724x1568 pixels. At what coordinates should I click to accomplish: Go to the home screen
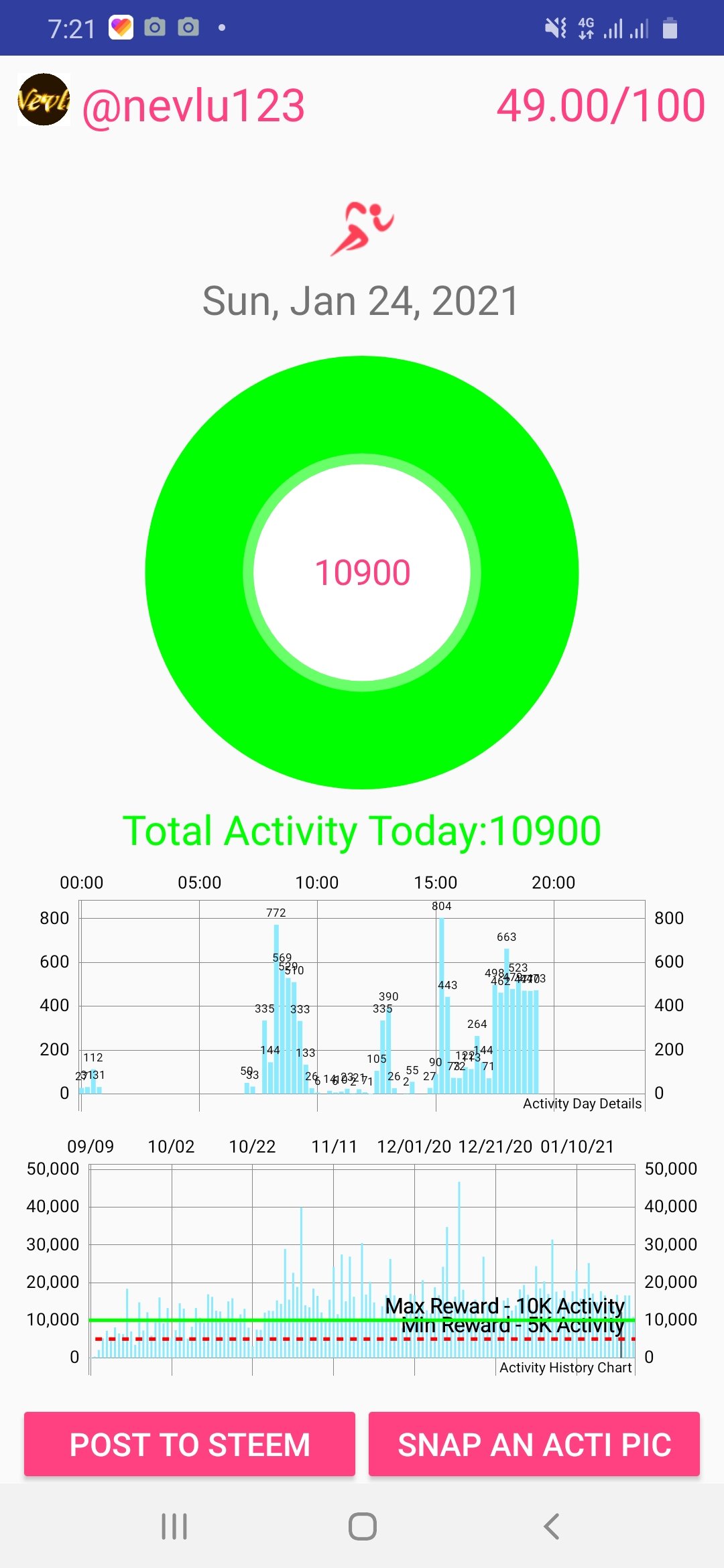362,1526
